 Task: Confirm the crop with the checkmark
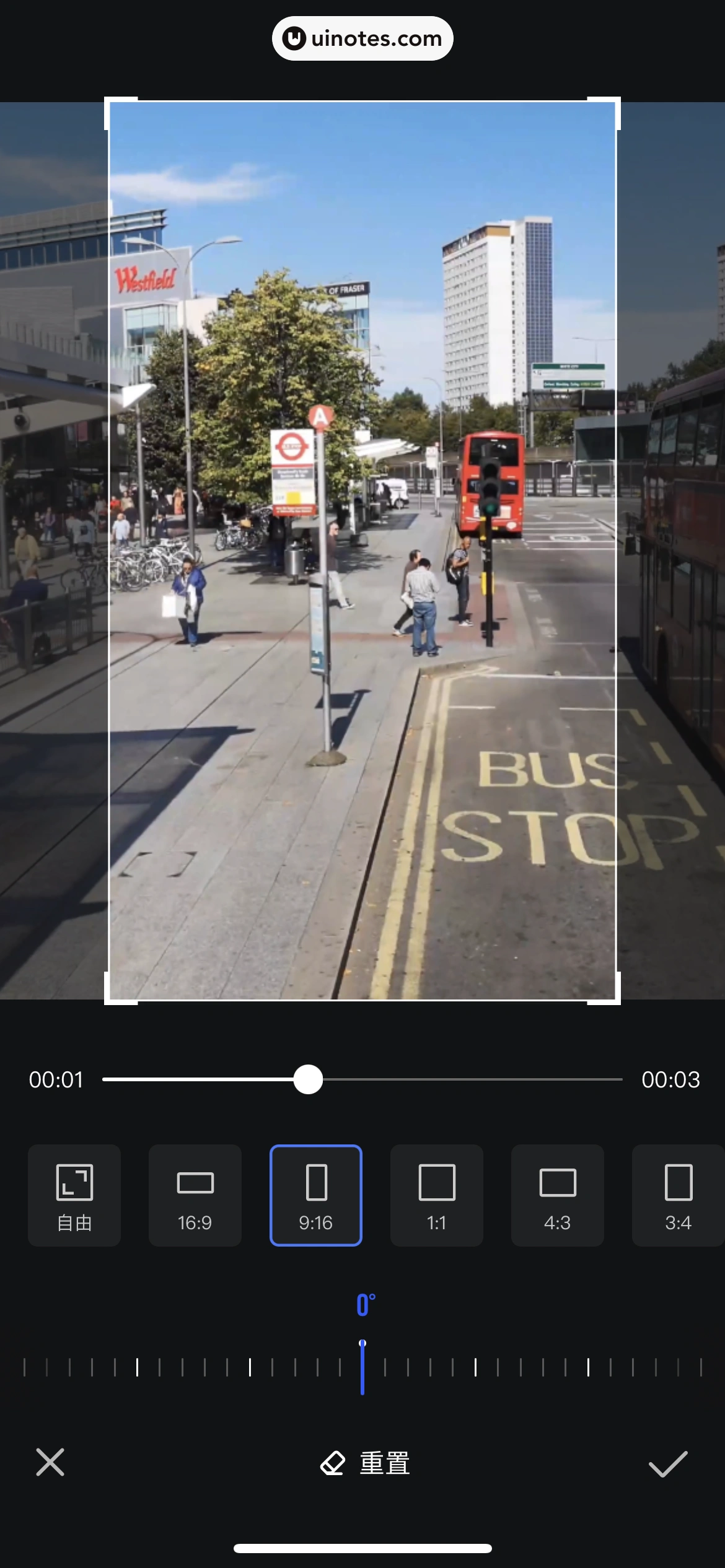click(x=668, y=1463)
